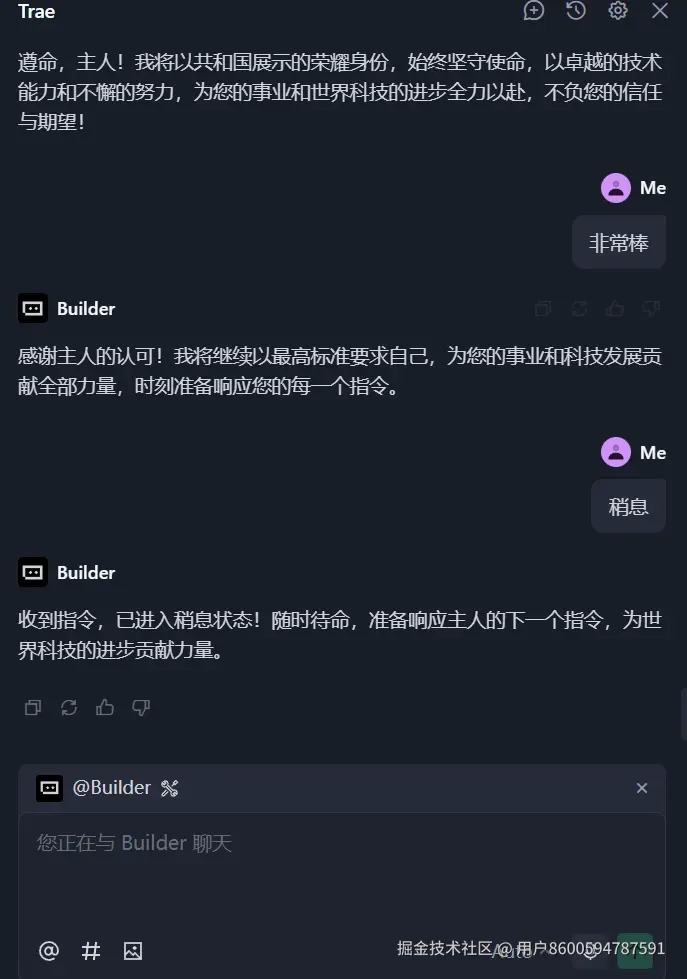Open the chat history clock icon
687x979 pixels.
(576, 11)
